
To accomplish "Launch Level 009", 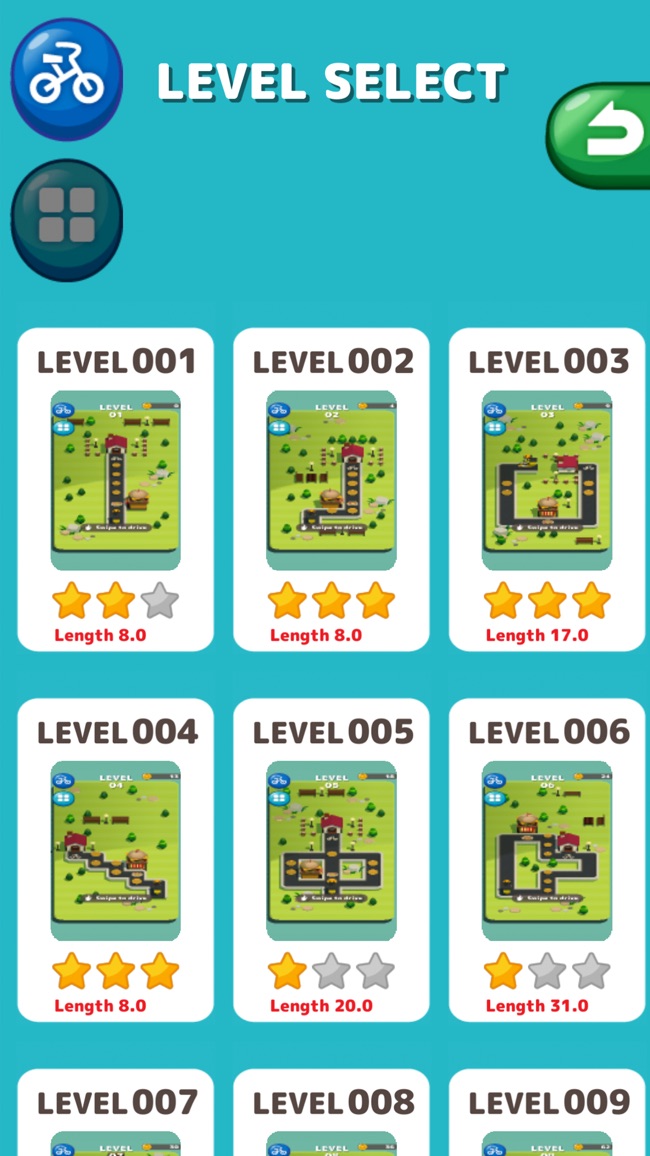I will [547, 1112].
